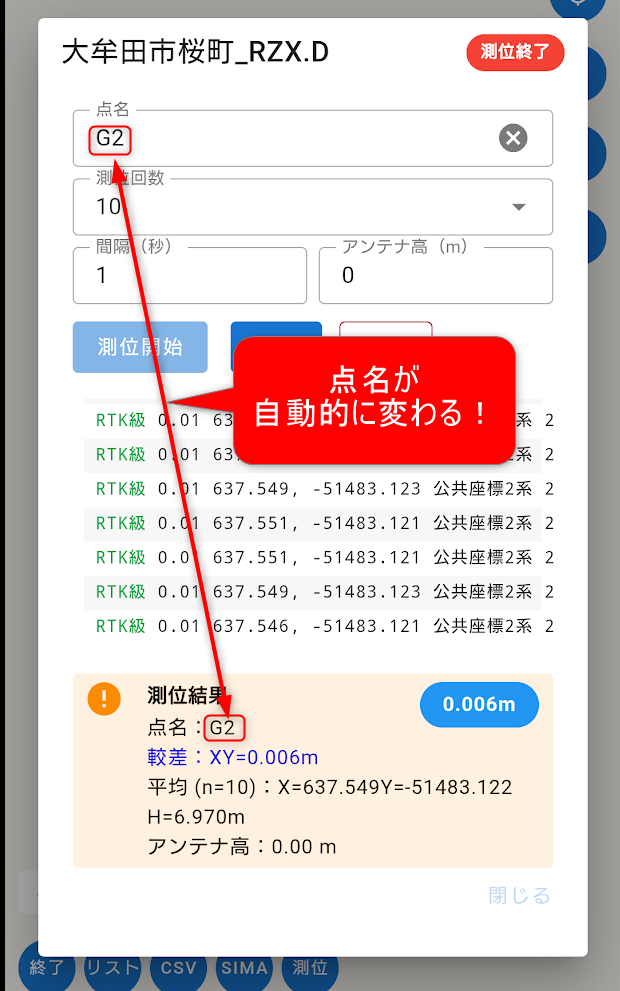The image size is (620, 991).
Task: Clear the 点名 field text
Action: tap(513, 138)
